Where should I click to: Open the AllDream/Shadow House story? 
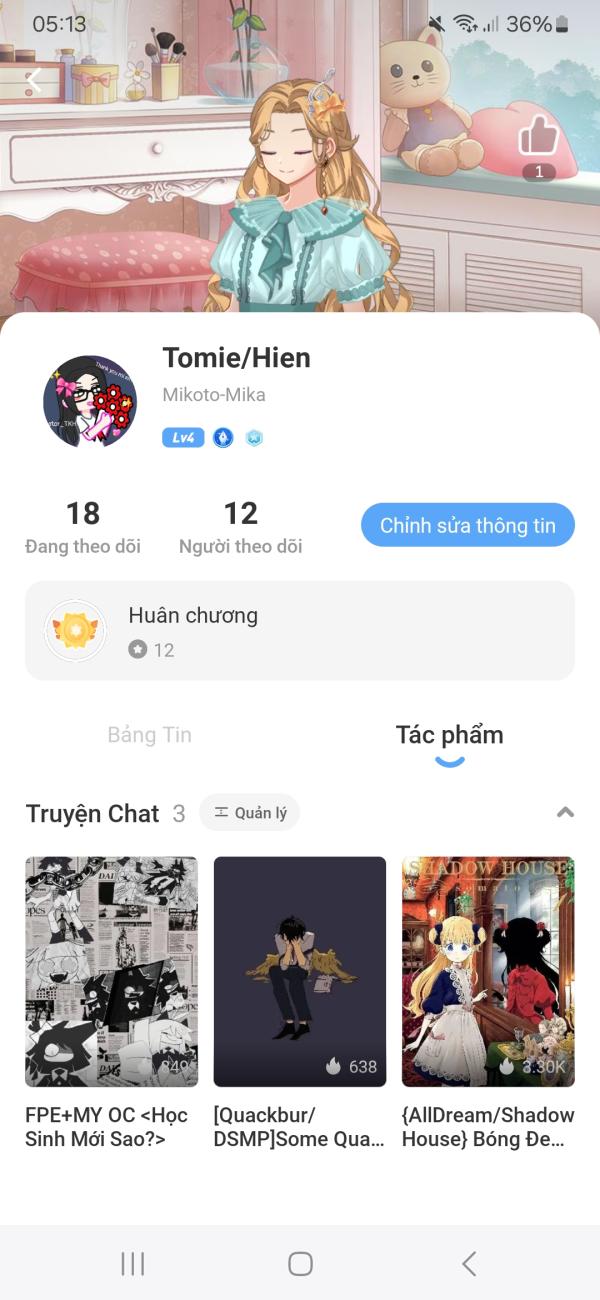click(x=488, y=971)
